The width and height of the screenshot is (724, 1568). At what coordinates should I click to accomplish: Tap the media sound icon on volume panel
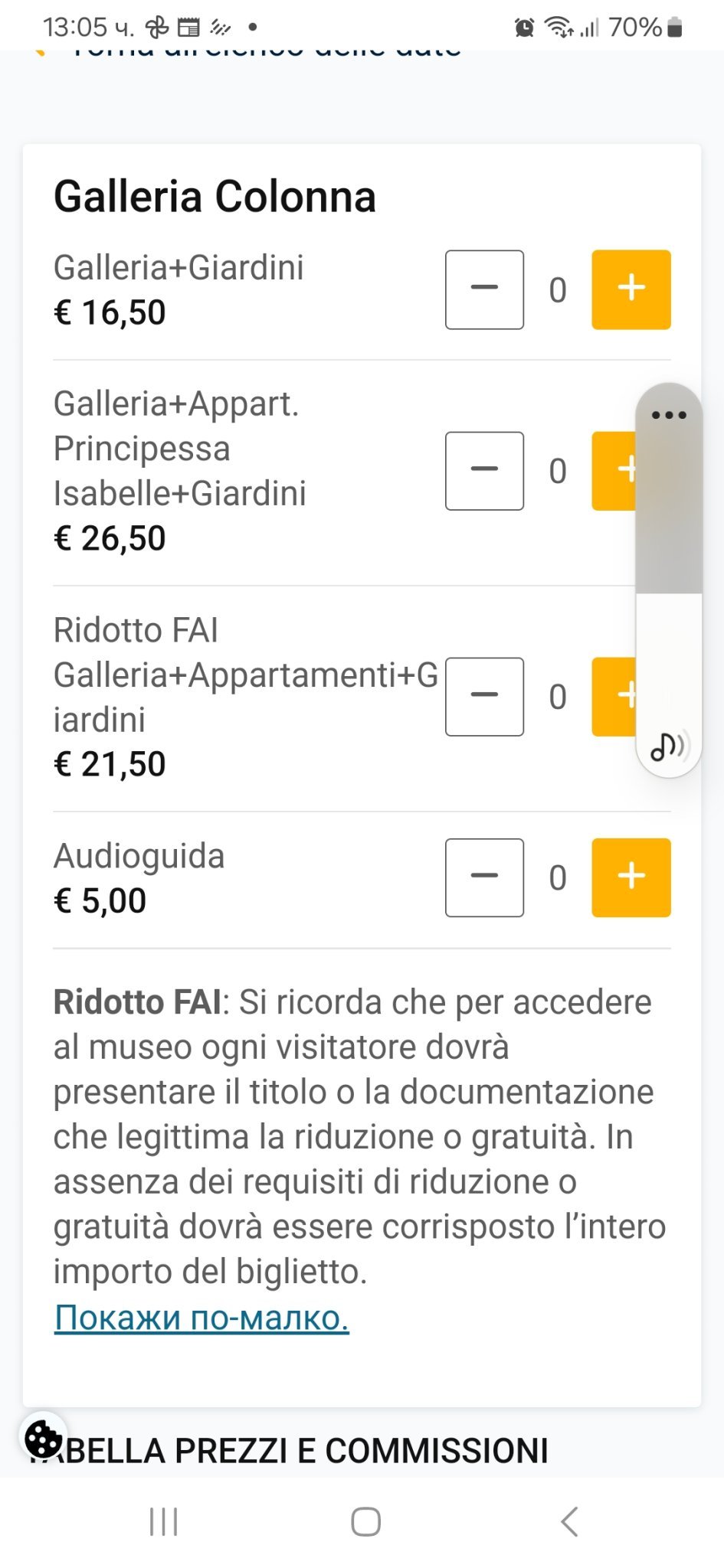click(x=669, y=746)
